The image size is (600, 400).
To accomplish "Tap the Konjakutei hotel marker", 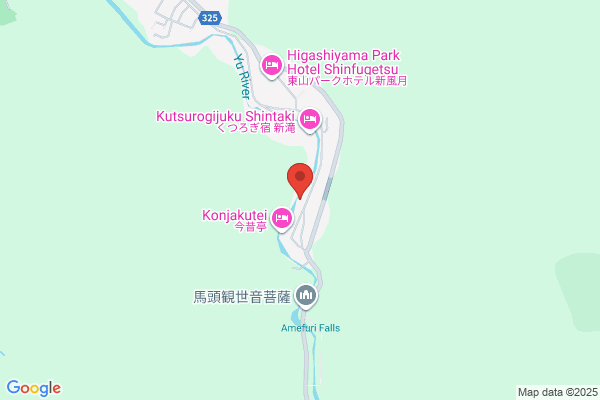I will coord(282,219).
